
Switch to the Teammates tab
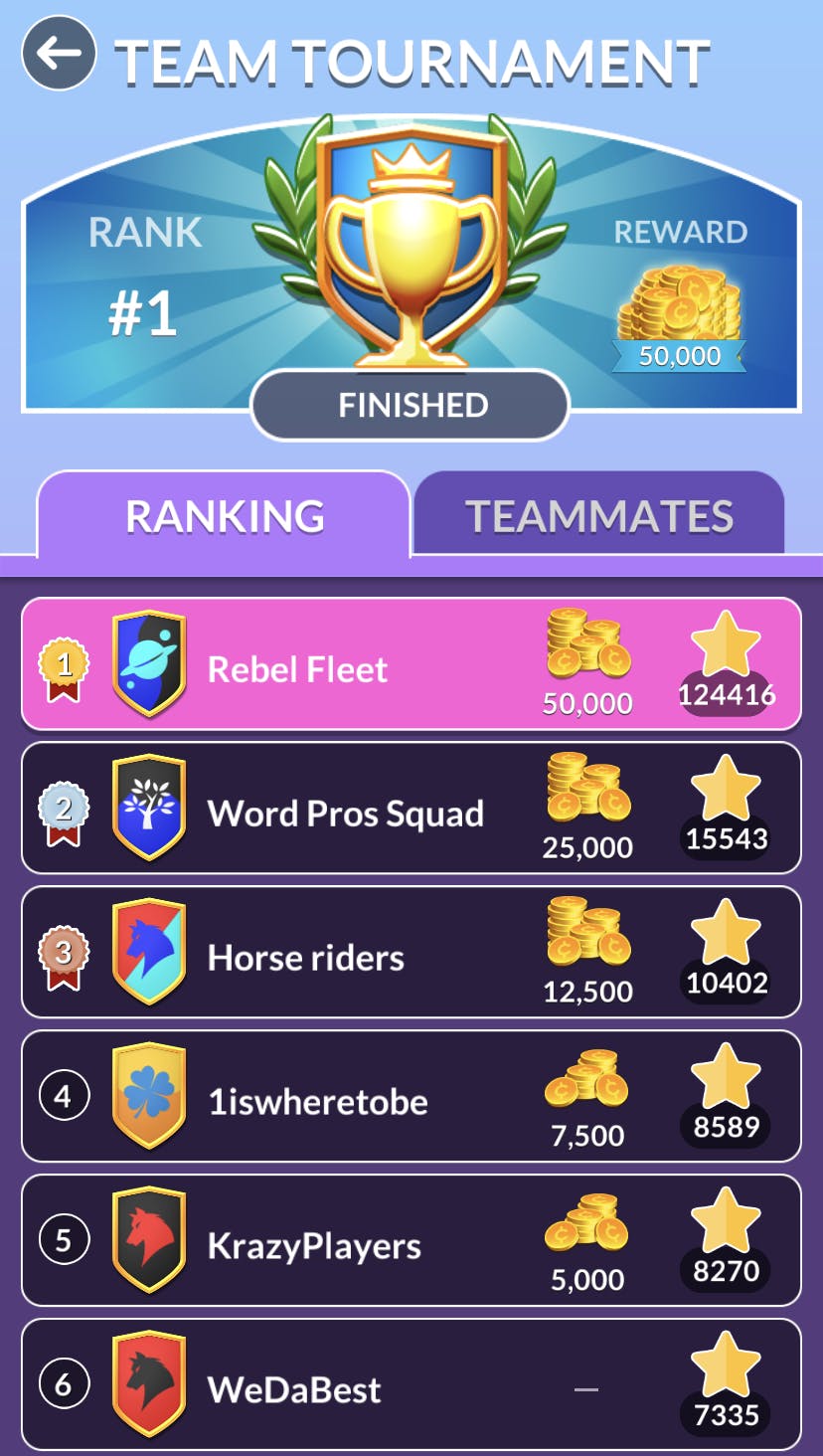click(x=598, y=515)
